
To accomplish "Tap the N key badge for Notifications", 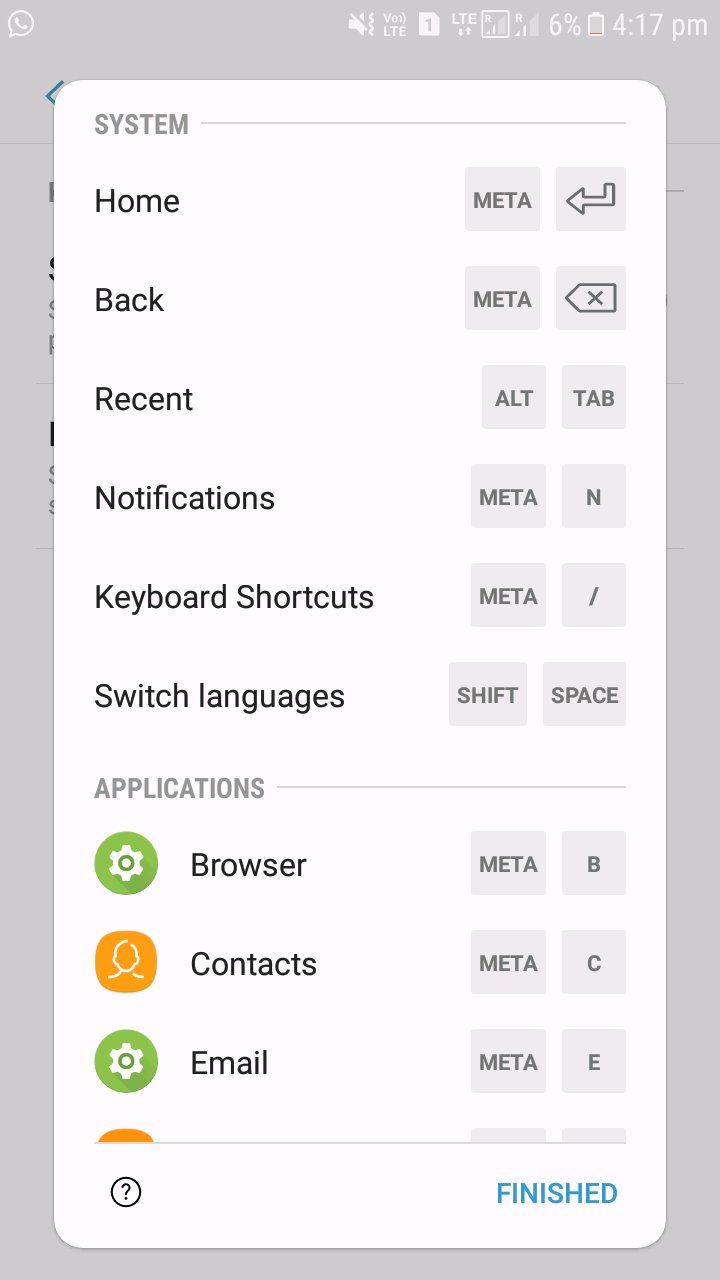I will 593,496.
